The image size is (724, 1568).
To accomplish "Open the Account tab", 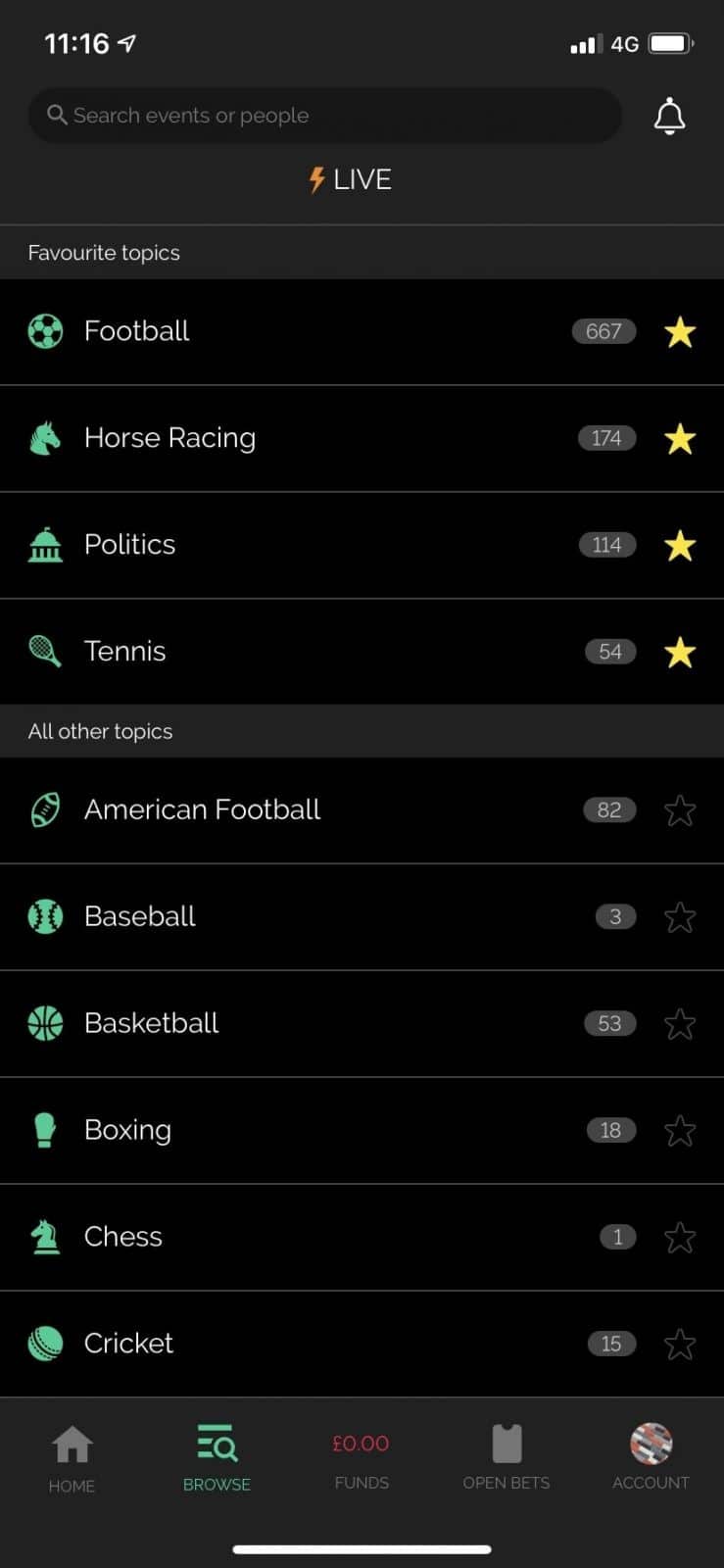I will pos(651,1458).
